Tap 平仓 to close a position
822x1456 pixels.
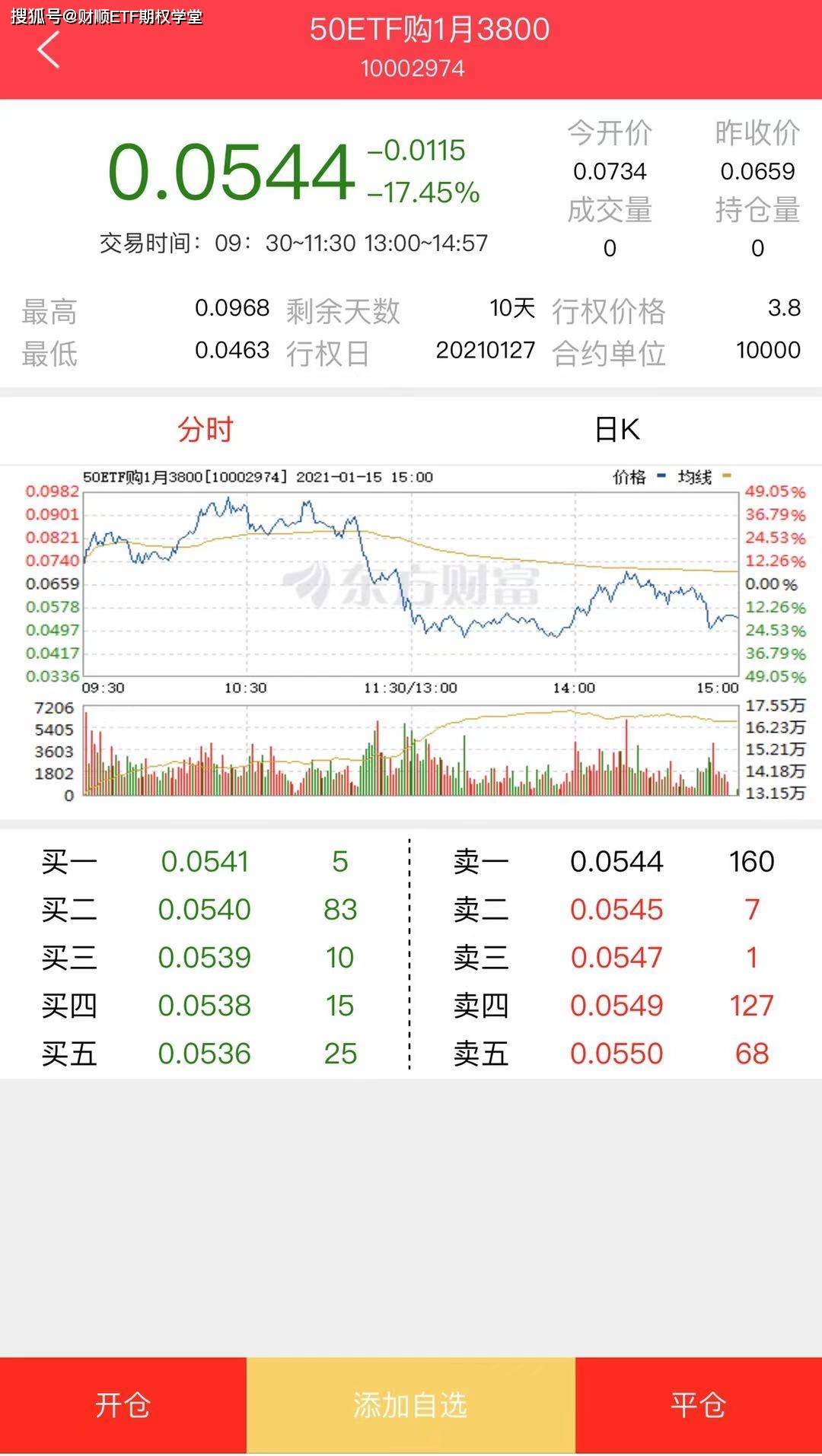click(698, 1404)
